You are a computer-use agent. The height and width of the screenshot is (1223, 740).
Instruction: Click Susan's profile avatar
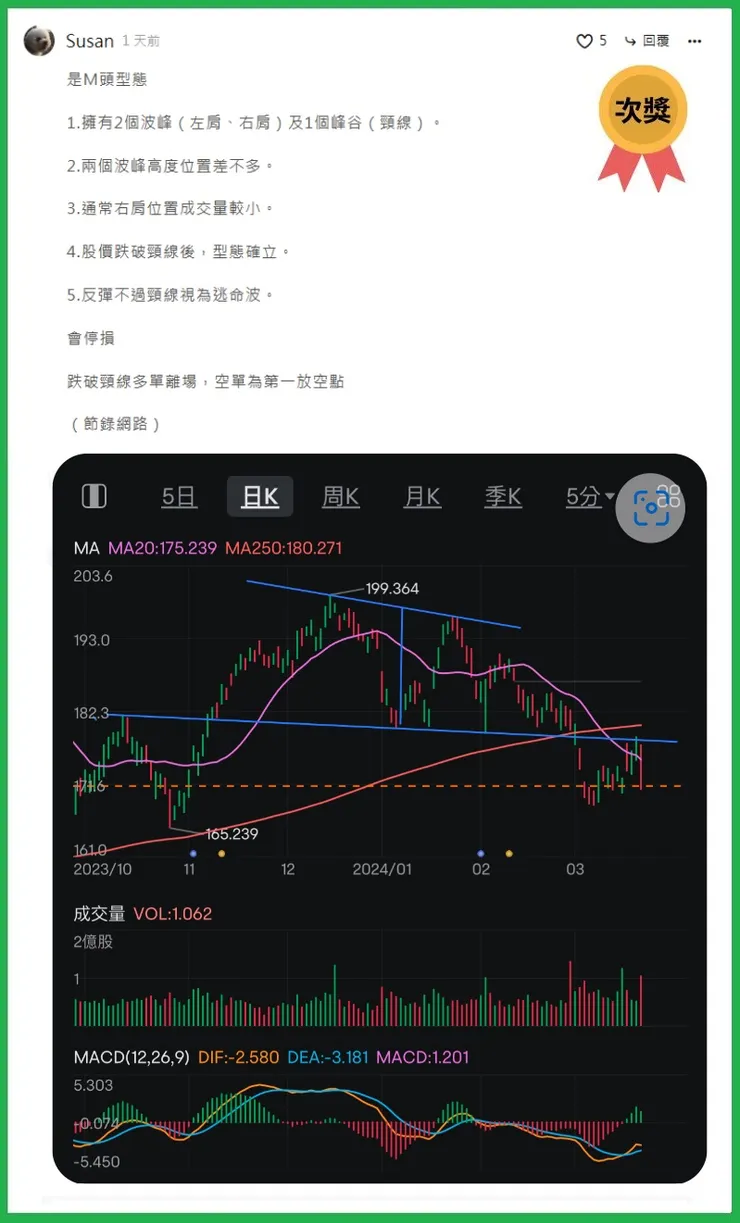(37, 41)
